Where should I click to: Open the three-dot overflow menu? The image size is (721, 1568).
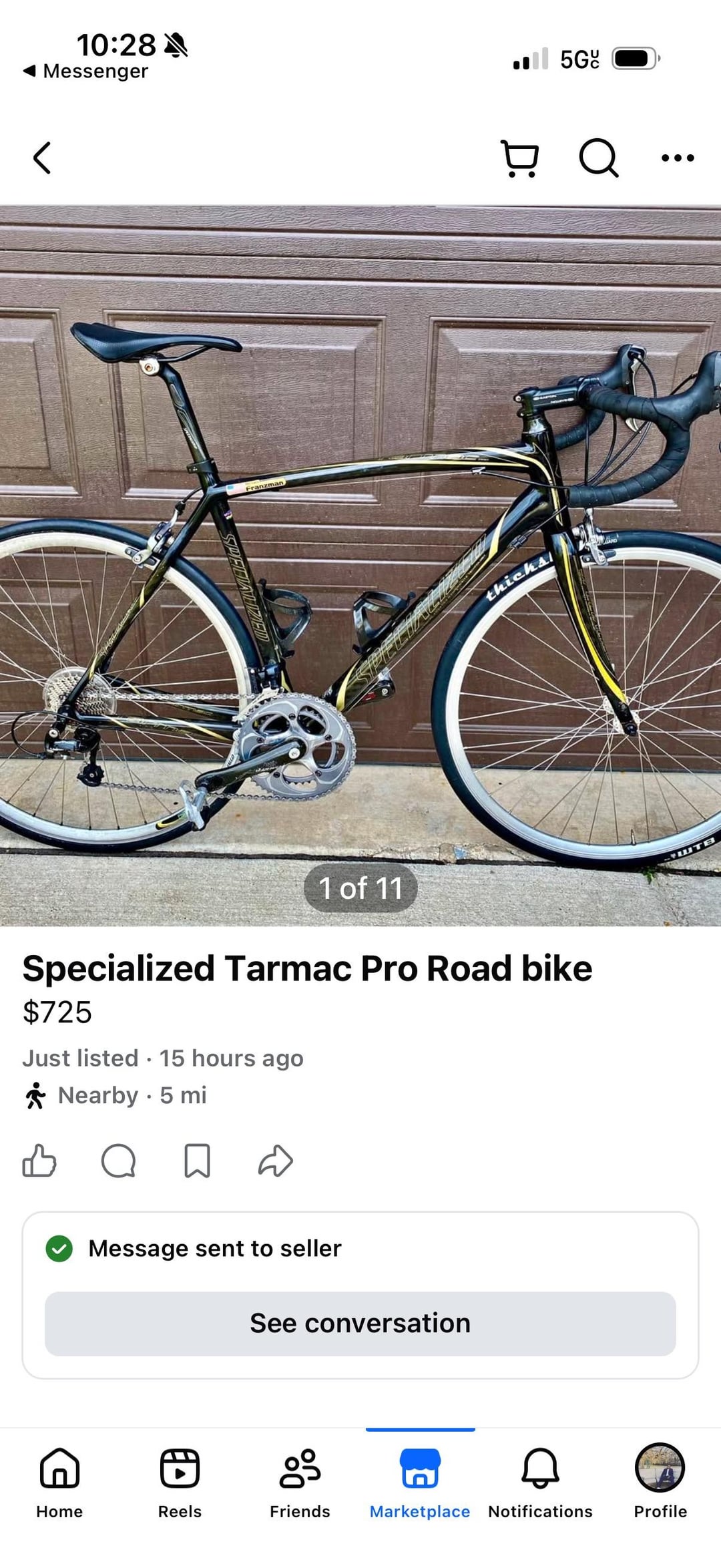pos(678,158)
